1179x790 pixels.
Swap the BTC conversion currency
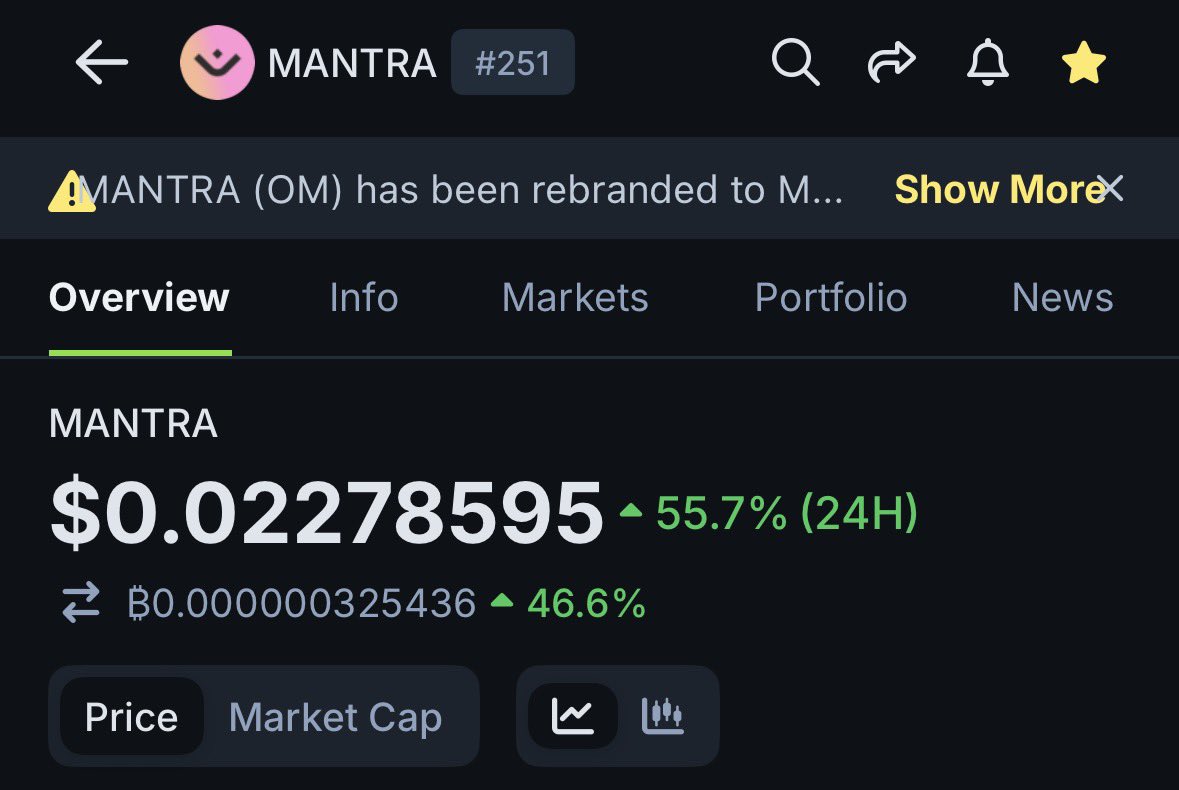81,603
